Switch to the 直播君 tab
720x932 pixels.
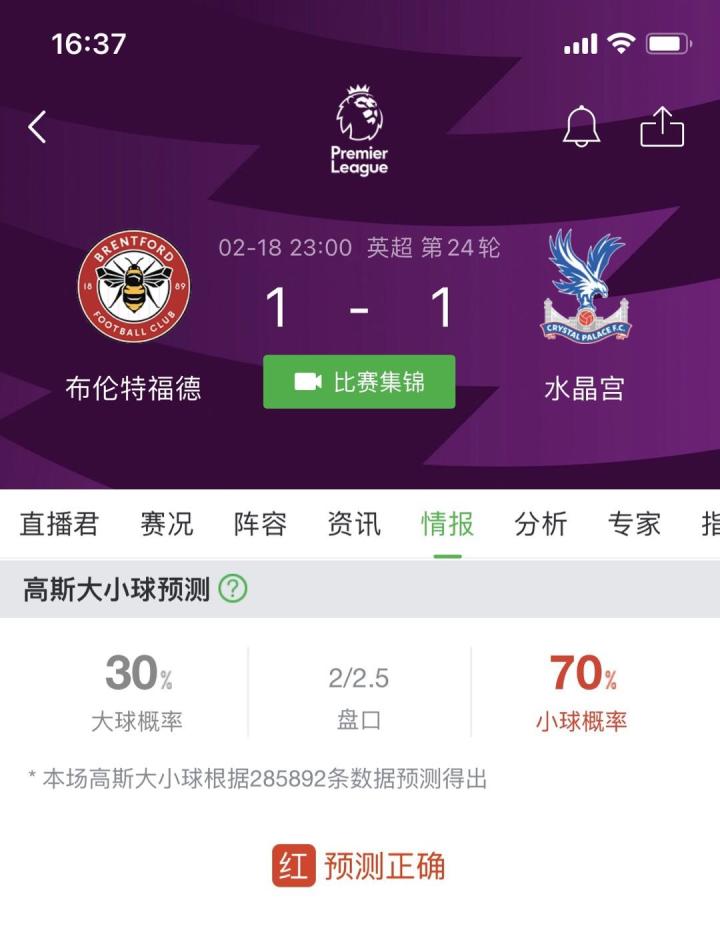(x=59, y=524)
